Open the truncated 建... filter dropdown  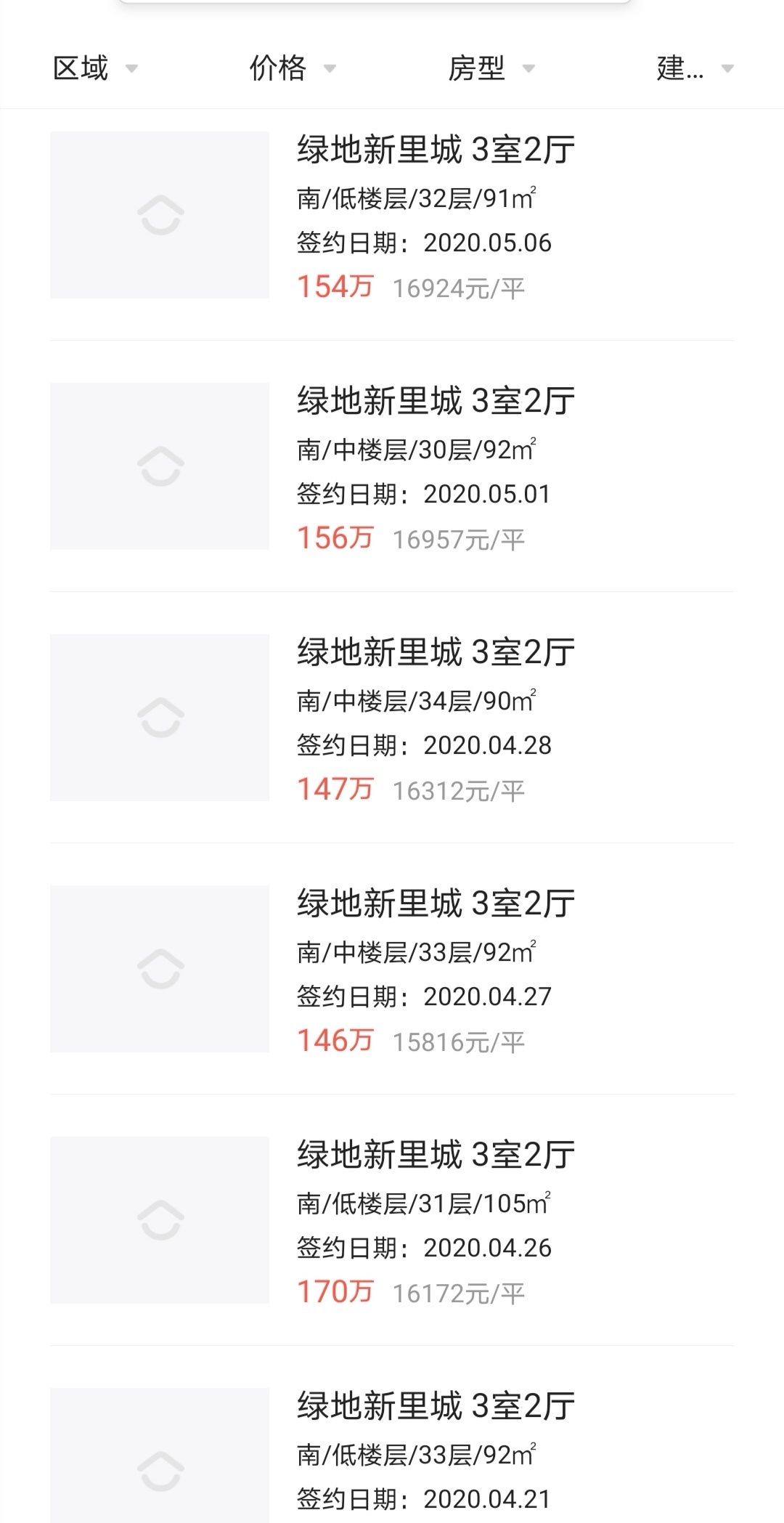coord(694,69)
